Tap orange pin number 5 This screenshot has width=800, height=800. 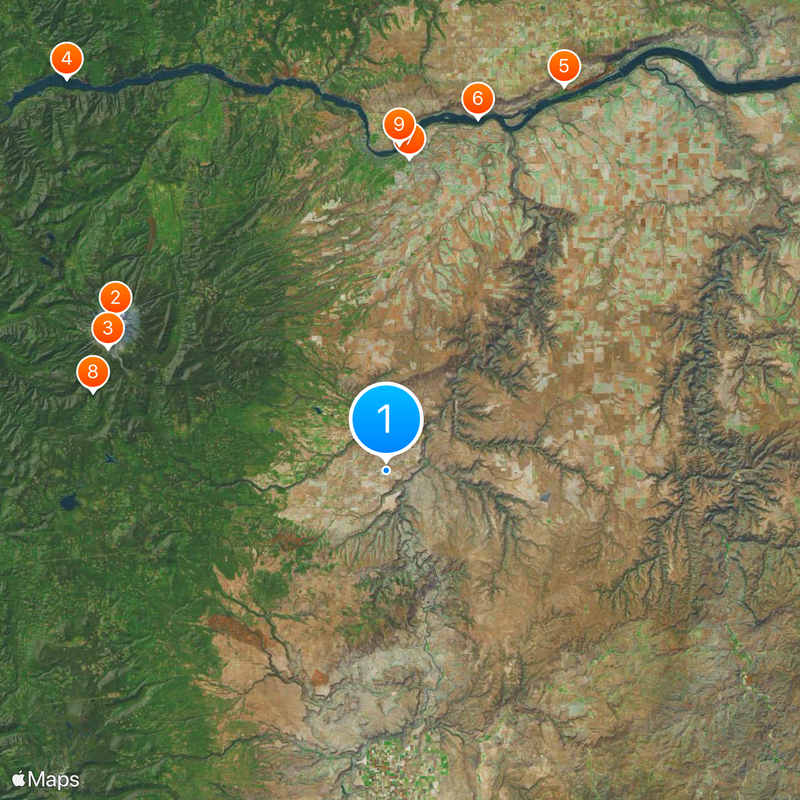click(564, 67)
